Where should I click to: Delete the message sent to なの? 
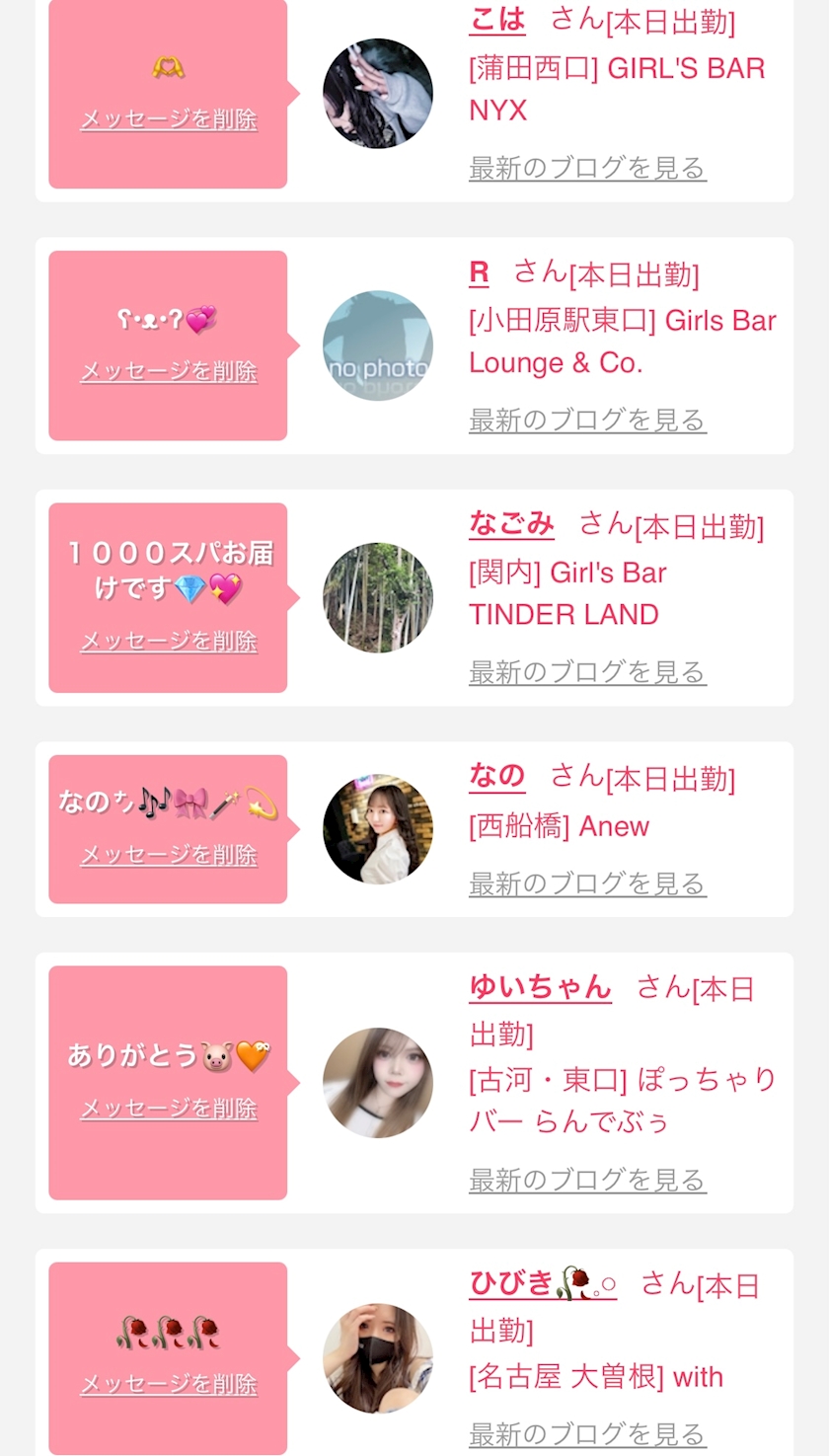[168, 854]
